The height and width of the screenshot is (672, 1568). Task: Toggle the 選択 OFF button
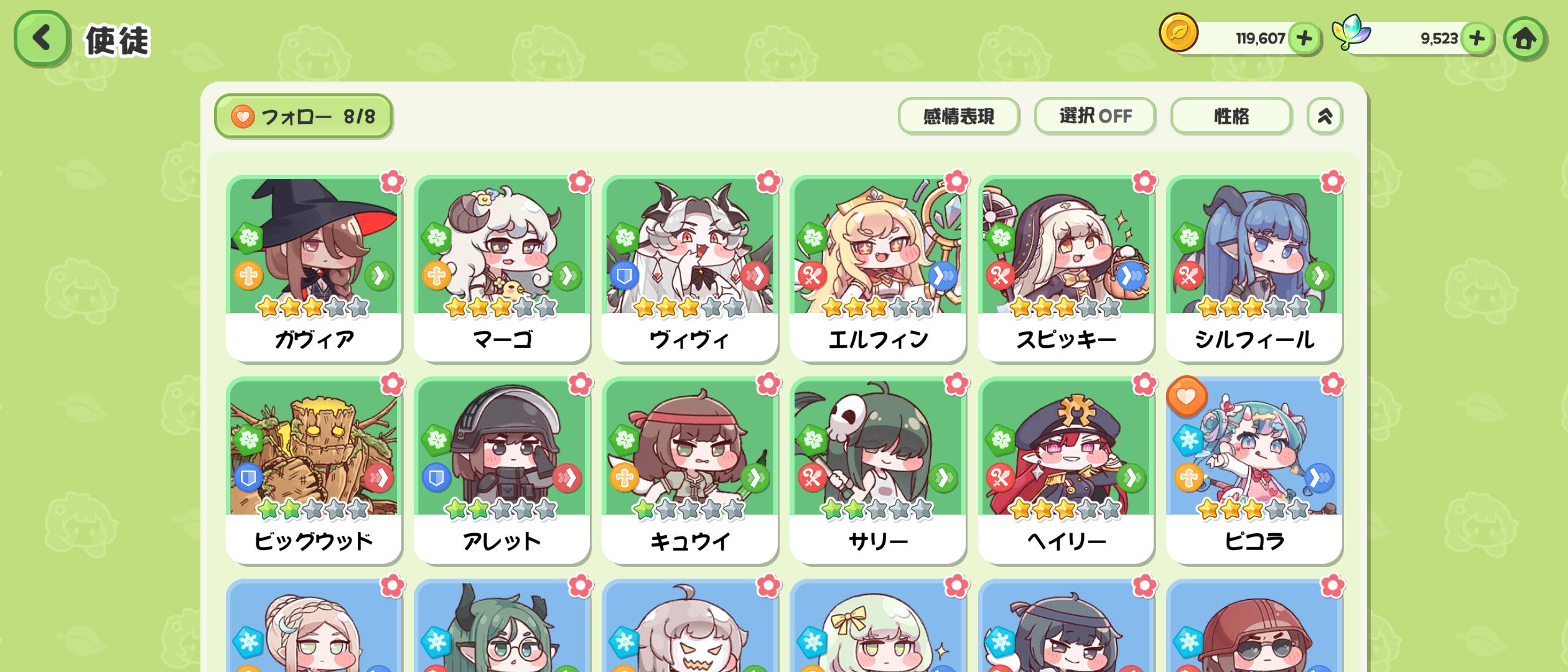click(x=1094, y=116)
